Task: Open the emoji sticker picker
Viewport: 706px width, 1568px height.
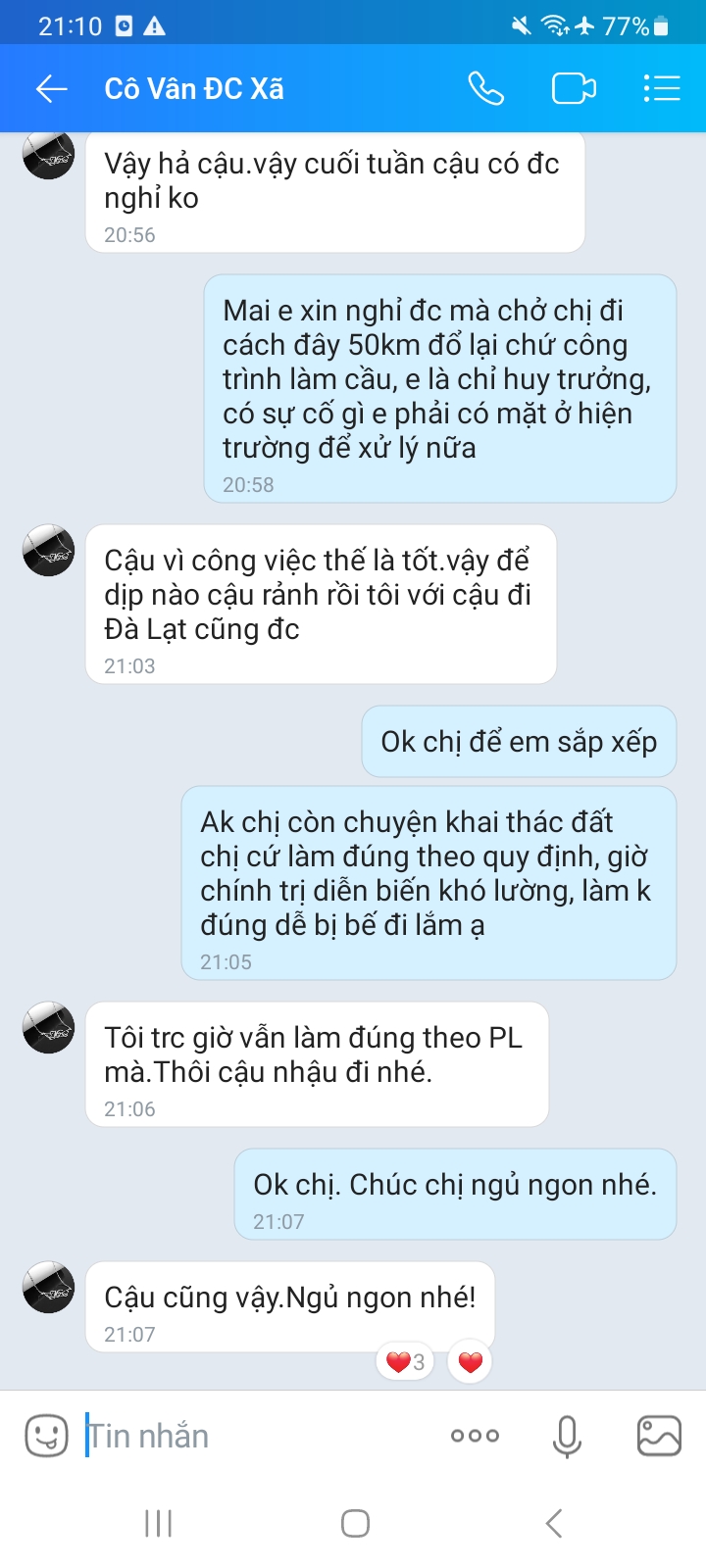Action: pyautogui.click(x=46, y=1437)
